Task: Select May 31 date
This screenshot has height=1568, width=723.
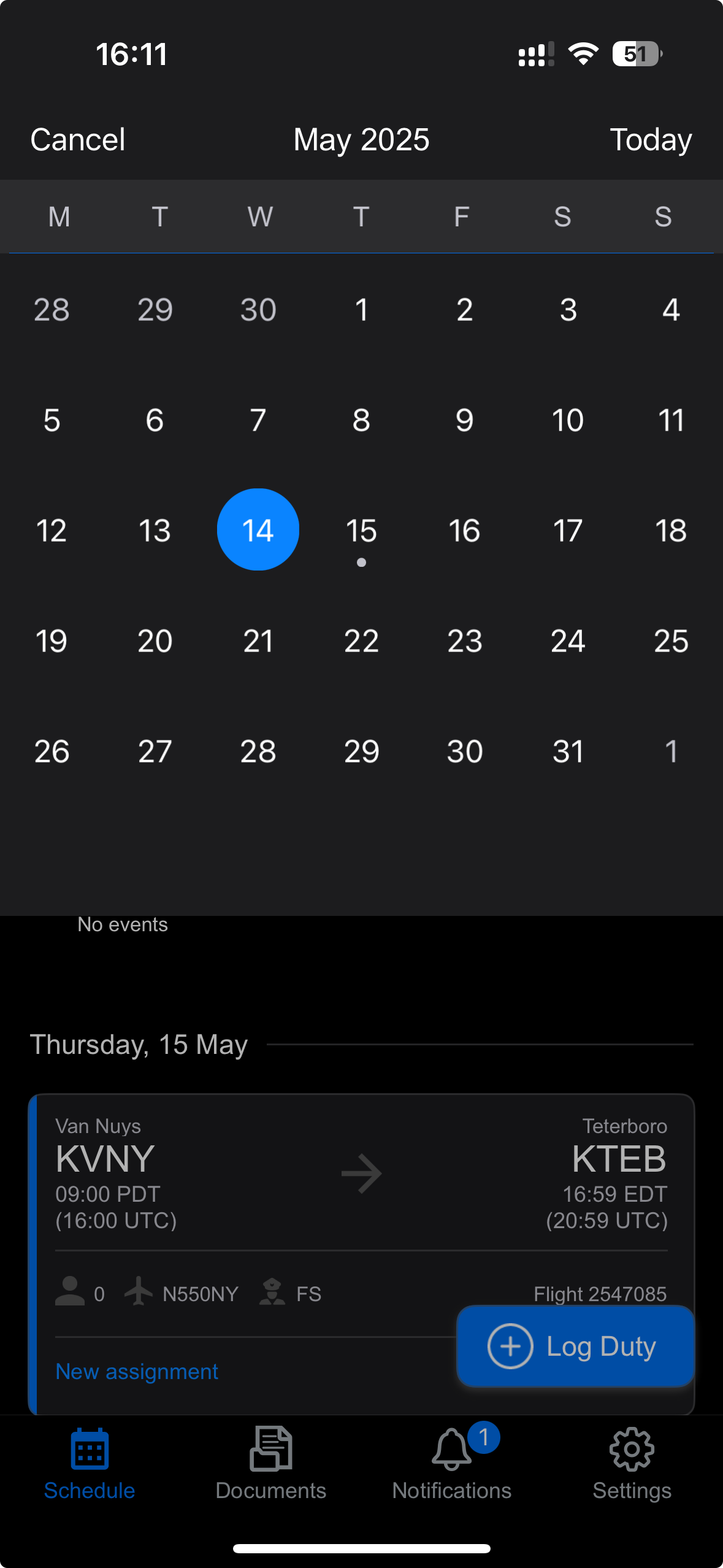Action: [x=568, y=752]
